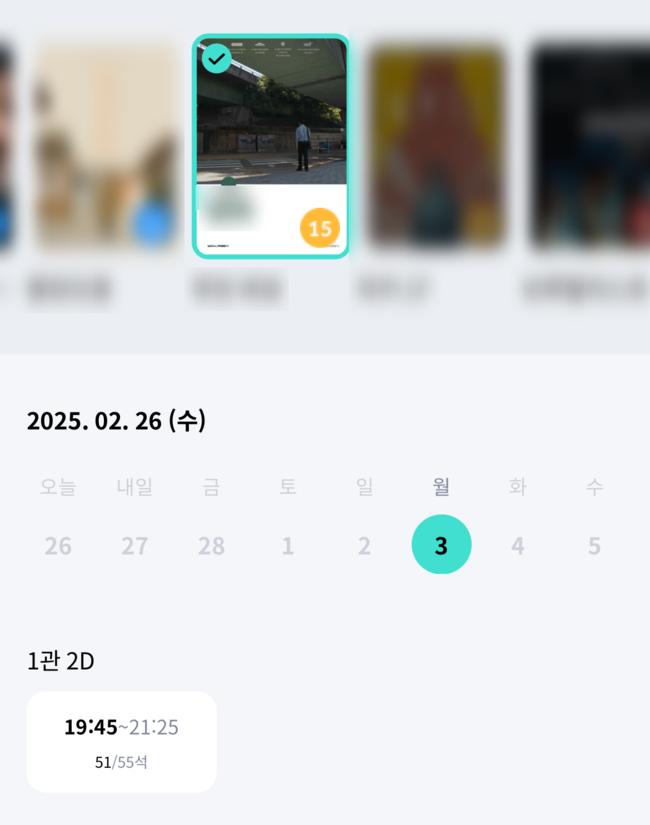Tap the highlighted Monday 3 date
This screenshot has height=825, width=650.
pyautogui.click(x=441, y=545)
